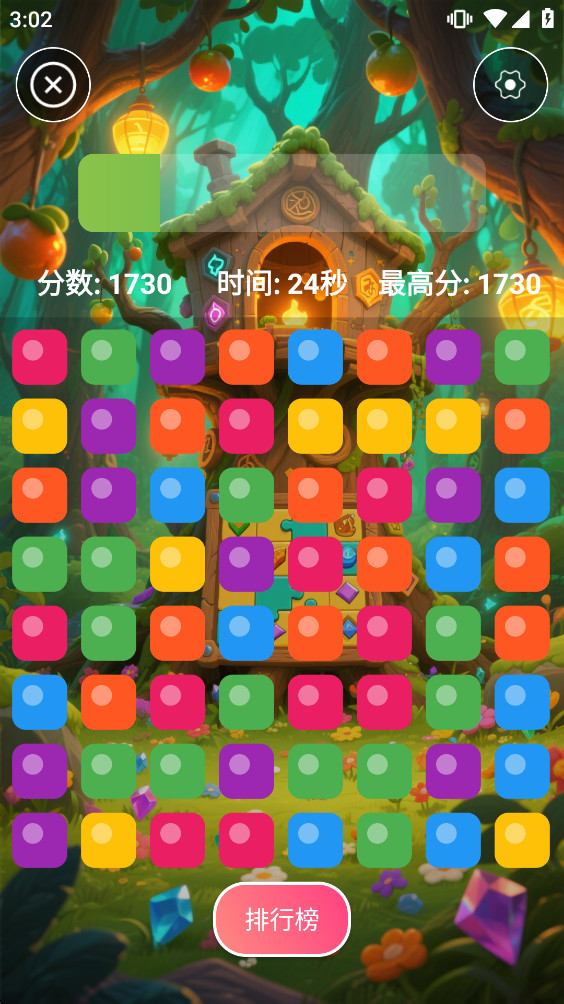Tap the pink tile at the grid's top-left corner
Screen dimensions: 564x1004
pyautogui.click(x=40, y=357)
